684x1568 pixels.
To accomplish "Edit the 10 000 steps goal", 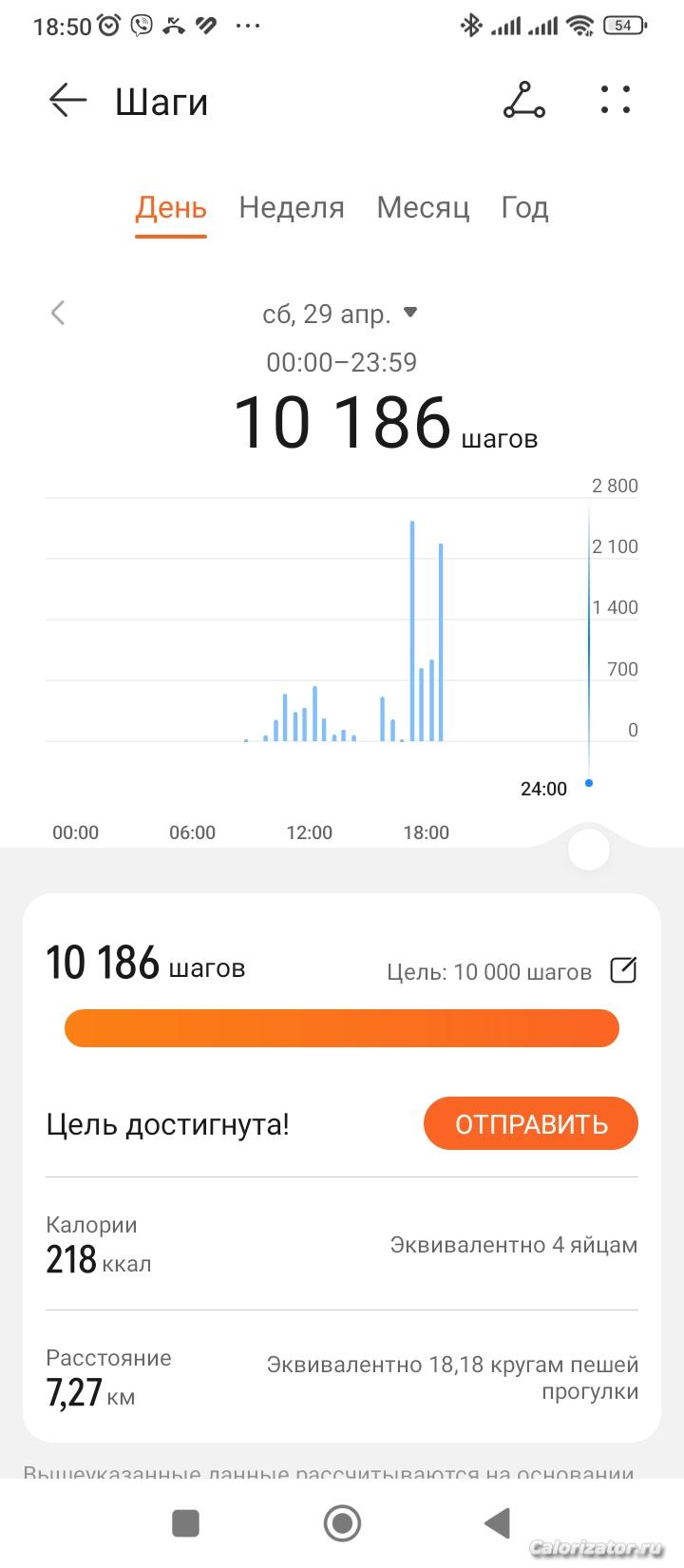I will pyautogui.click(x=623, y=970).
